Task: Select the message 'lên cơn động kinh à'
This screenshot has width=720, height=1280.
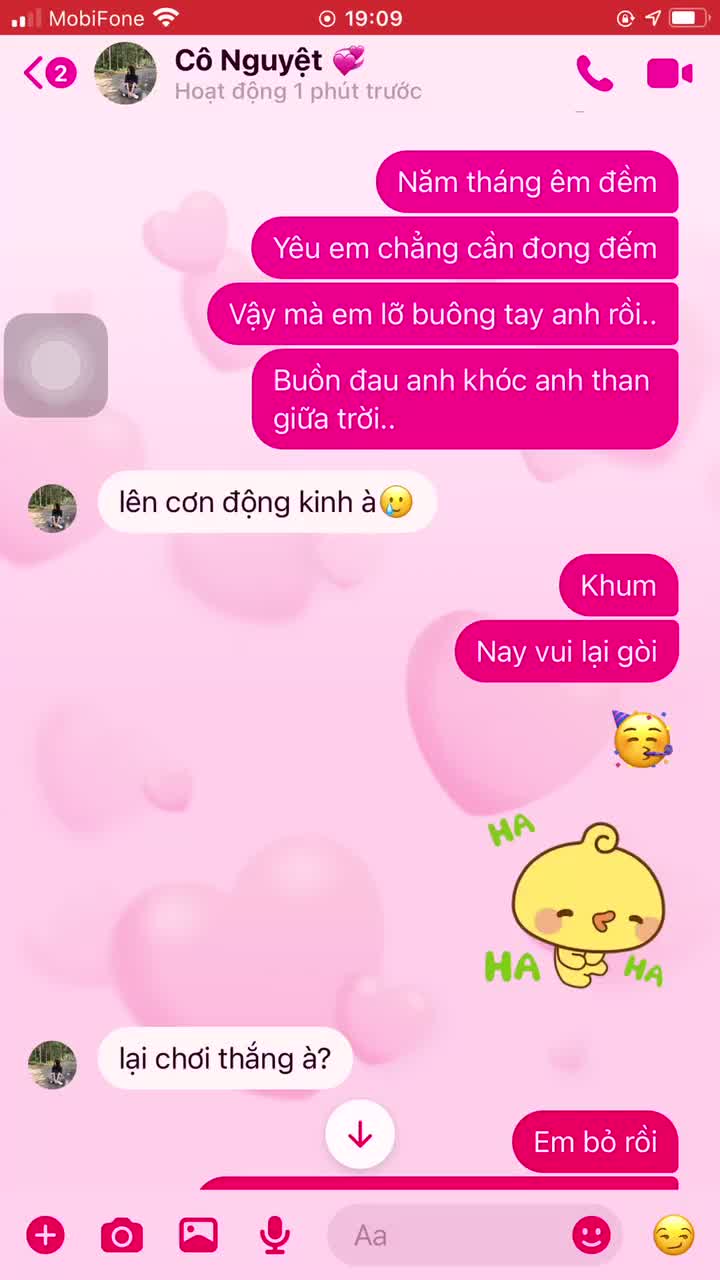Action: tap(267, 502)
